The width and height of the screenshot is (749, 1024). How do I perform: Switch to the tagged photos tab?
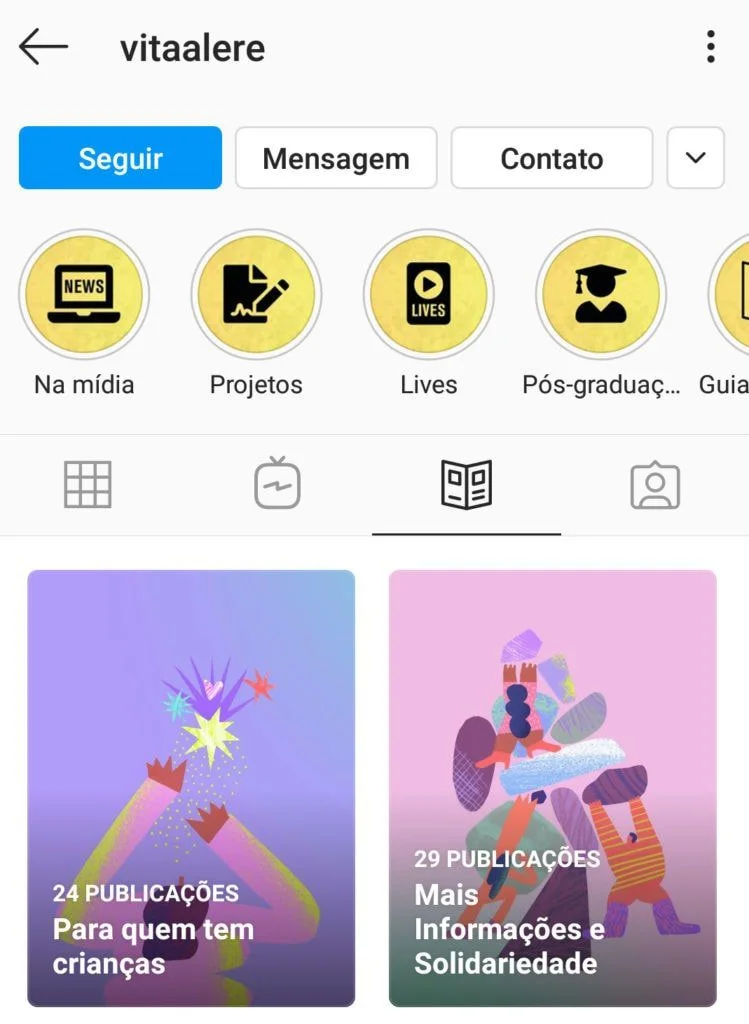click(655, 485)
